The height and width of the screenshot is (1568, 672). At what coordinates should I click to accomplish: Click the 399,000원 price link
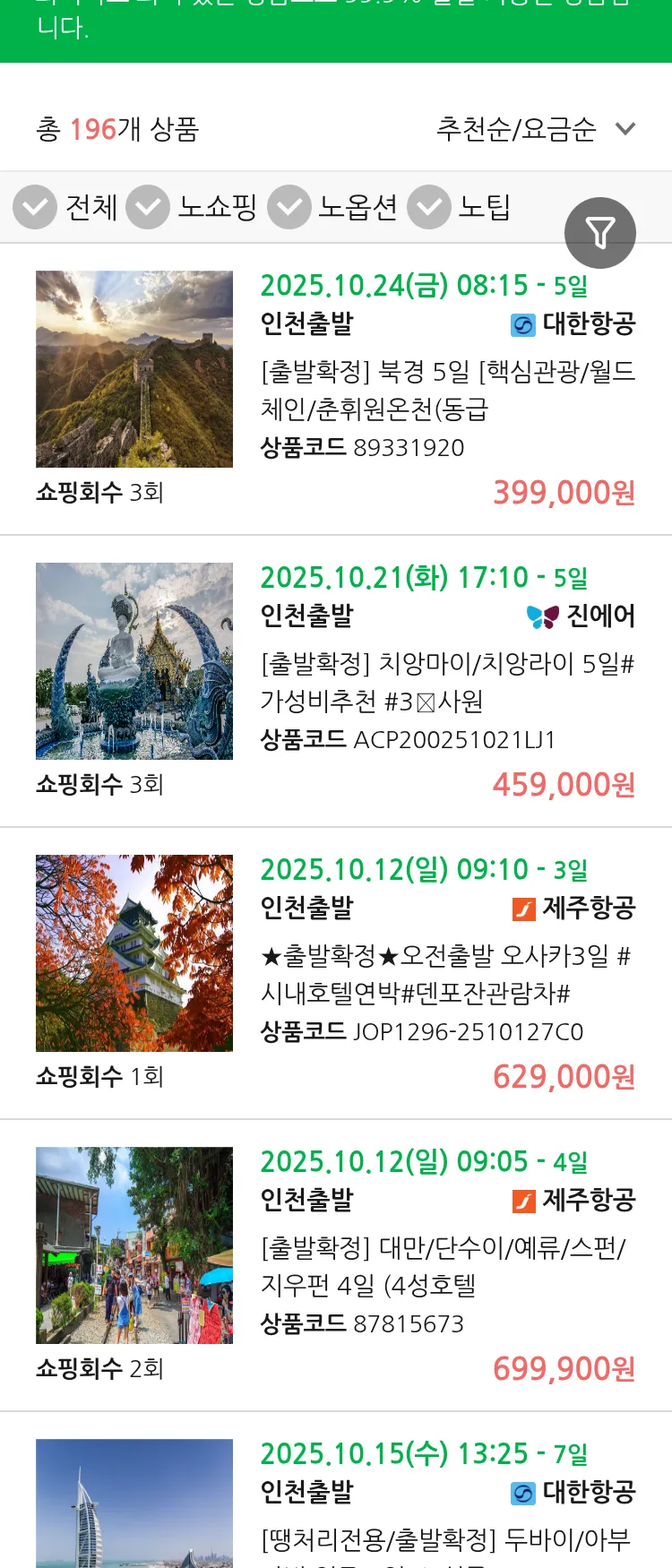pos(562,492)
